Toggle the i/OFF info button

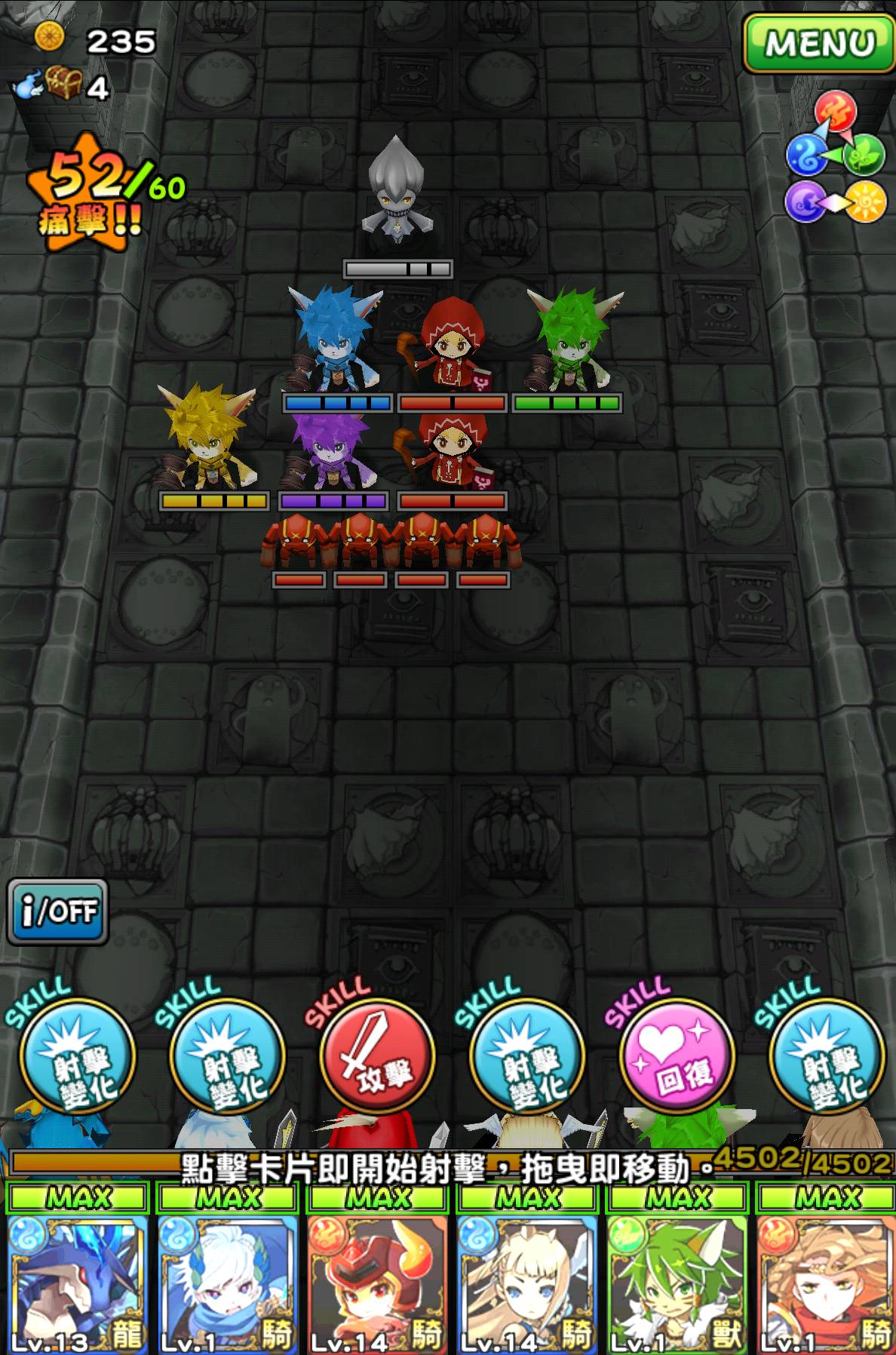coord(58,911)
